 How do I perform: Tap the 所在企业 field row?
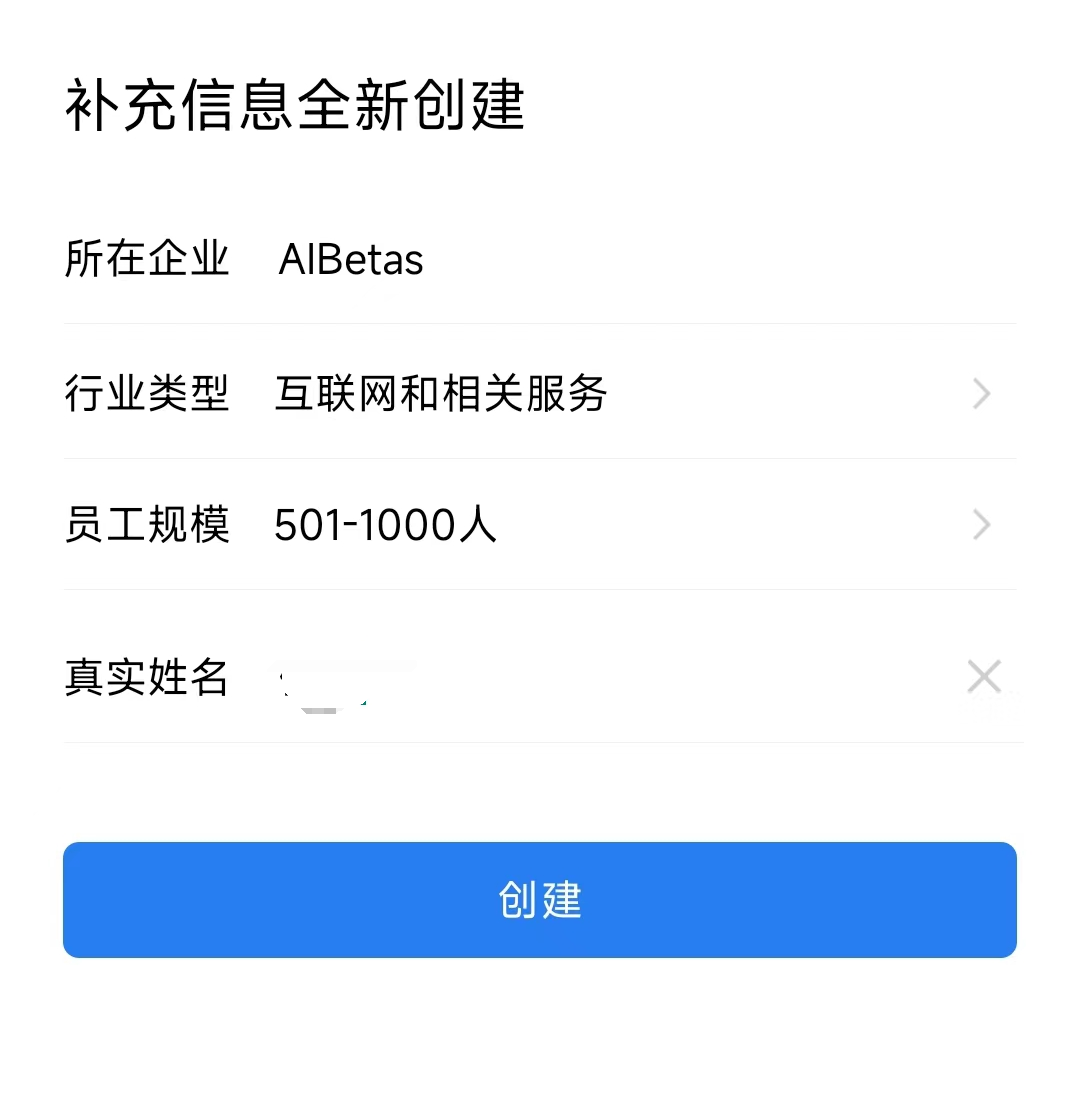point(400,259)
